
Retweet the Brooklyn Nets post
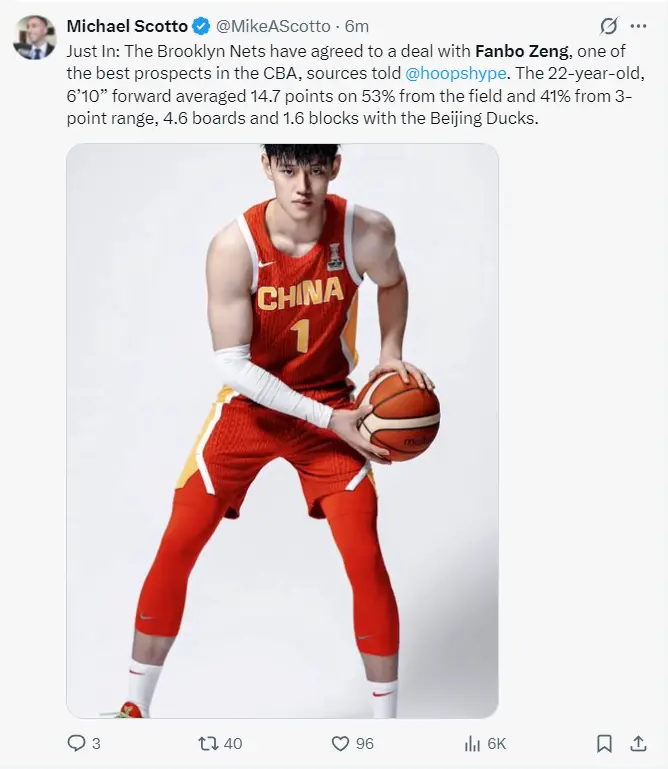(208, 743)
